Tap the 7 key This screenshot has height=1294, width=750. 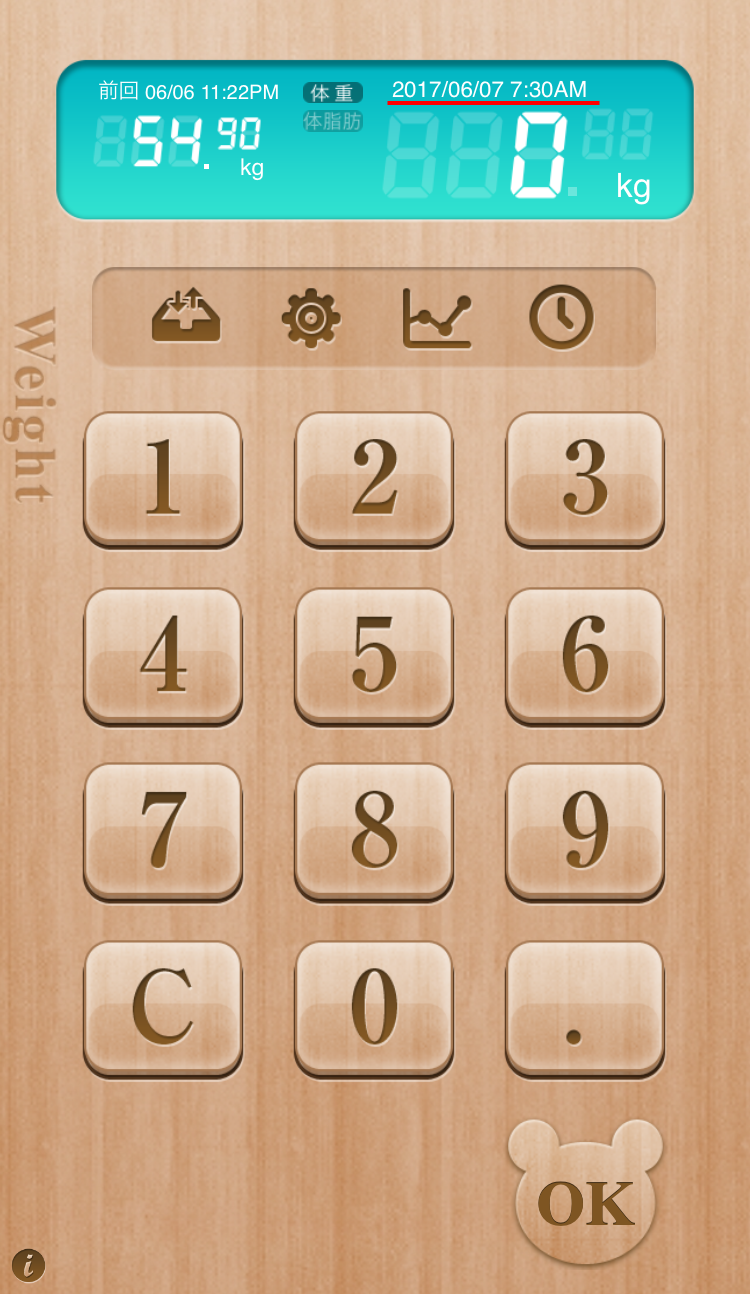click(x=163, y=830)
